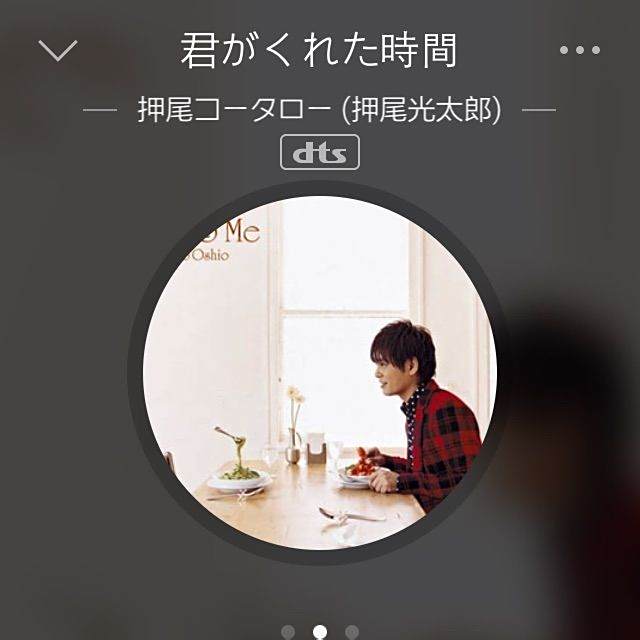This screenshot has height=640, width=640.
Task: Open artist 押尾コータロー's page
Action: 319,109
